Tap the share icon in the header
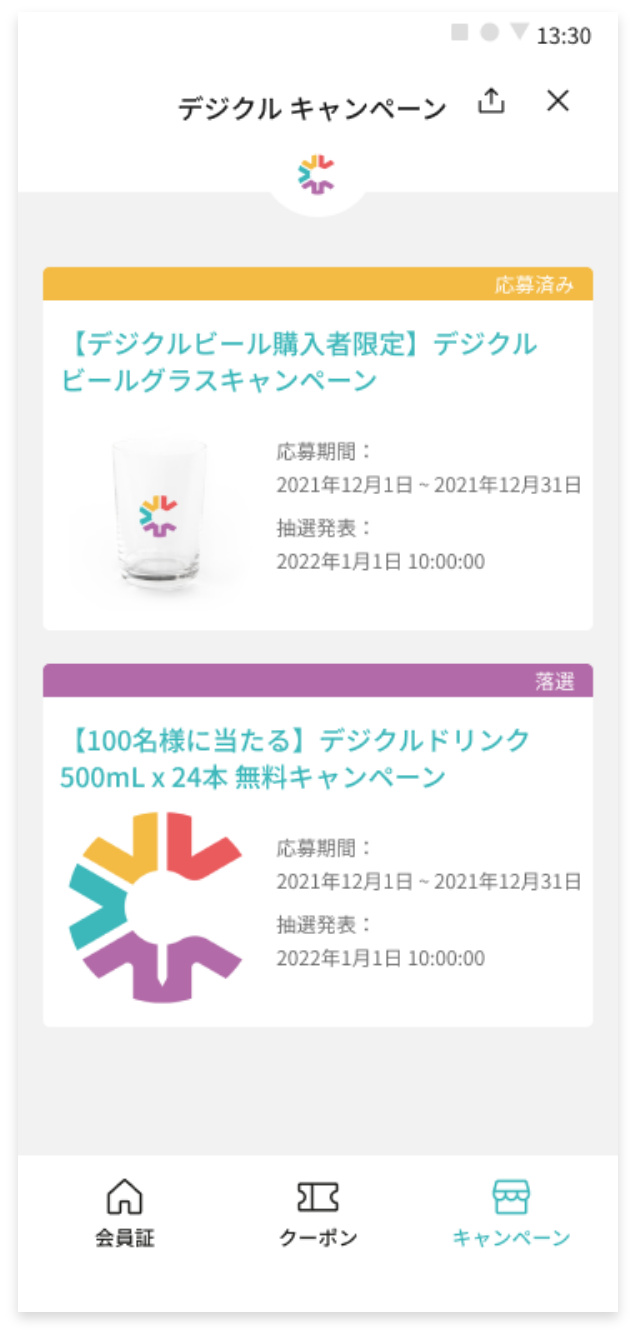The height and width of the screenshot is (1336, 636). point(491,101)
